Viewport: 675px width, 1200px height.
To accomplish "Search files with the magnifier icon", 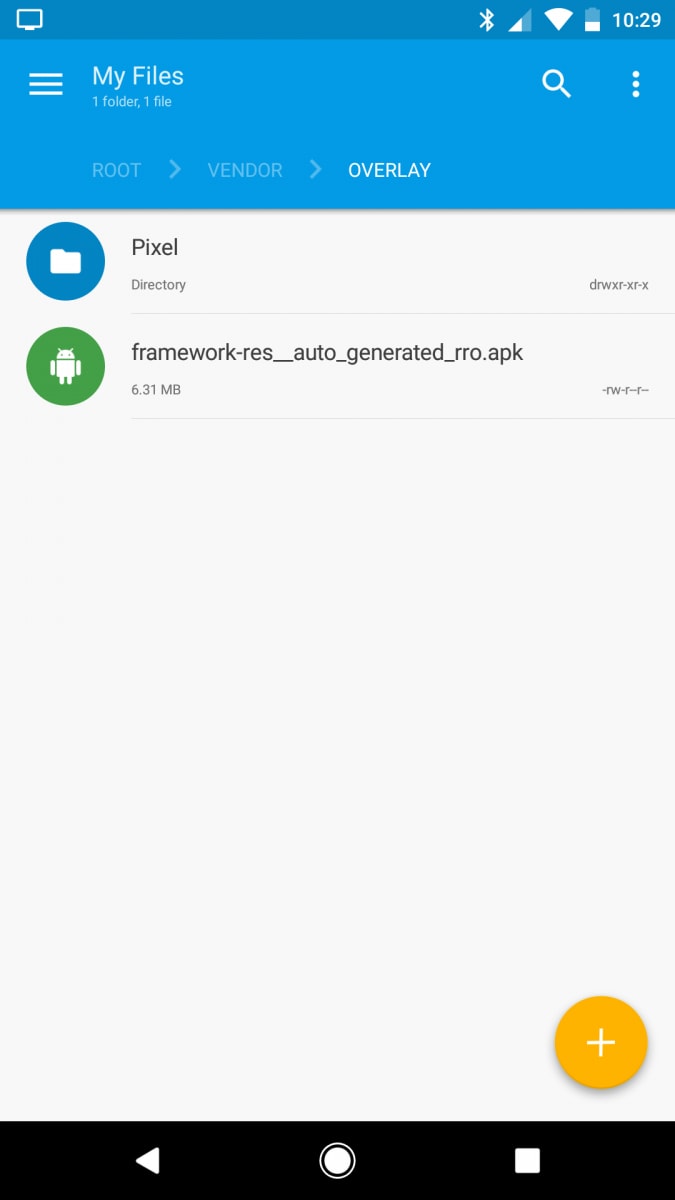I will pos(557,84).
